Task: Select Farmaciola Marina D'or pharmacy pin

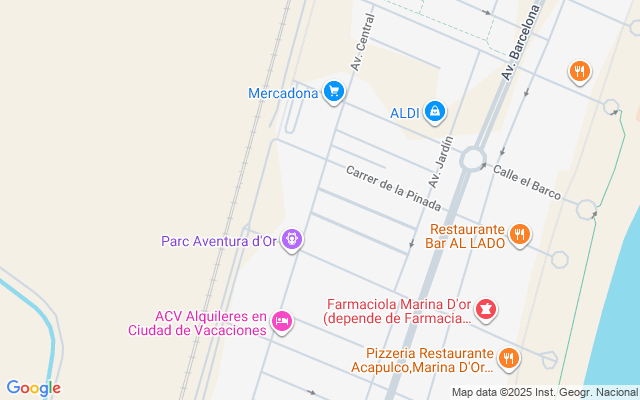Action: tap(486, 310)
